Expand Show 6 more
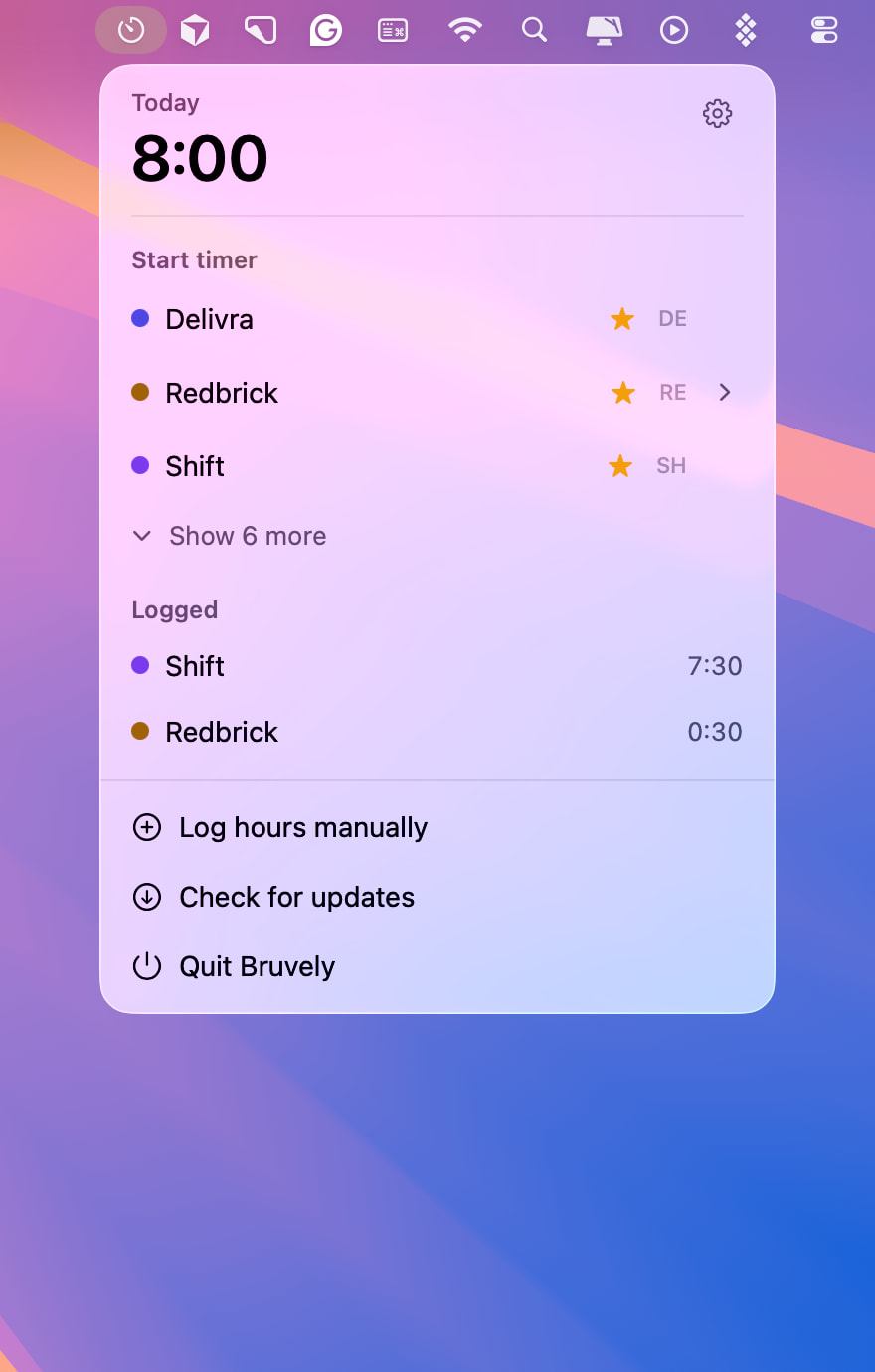 (230, 536)
